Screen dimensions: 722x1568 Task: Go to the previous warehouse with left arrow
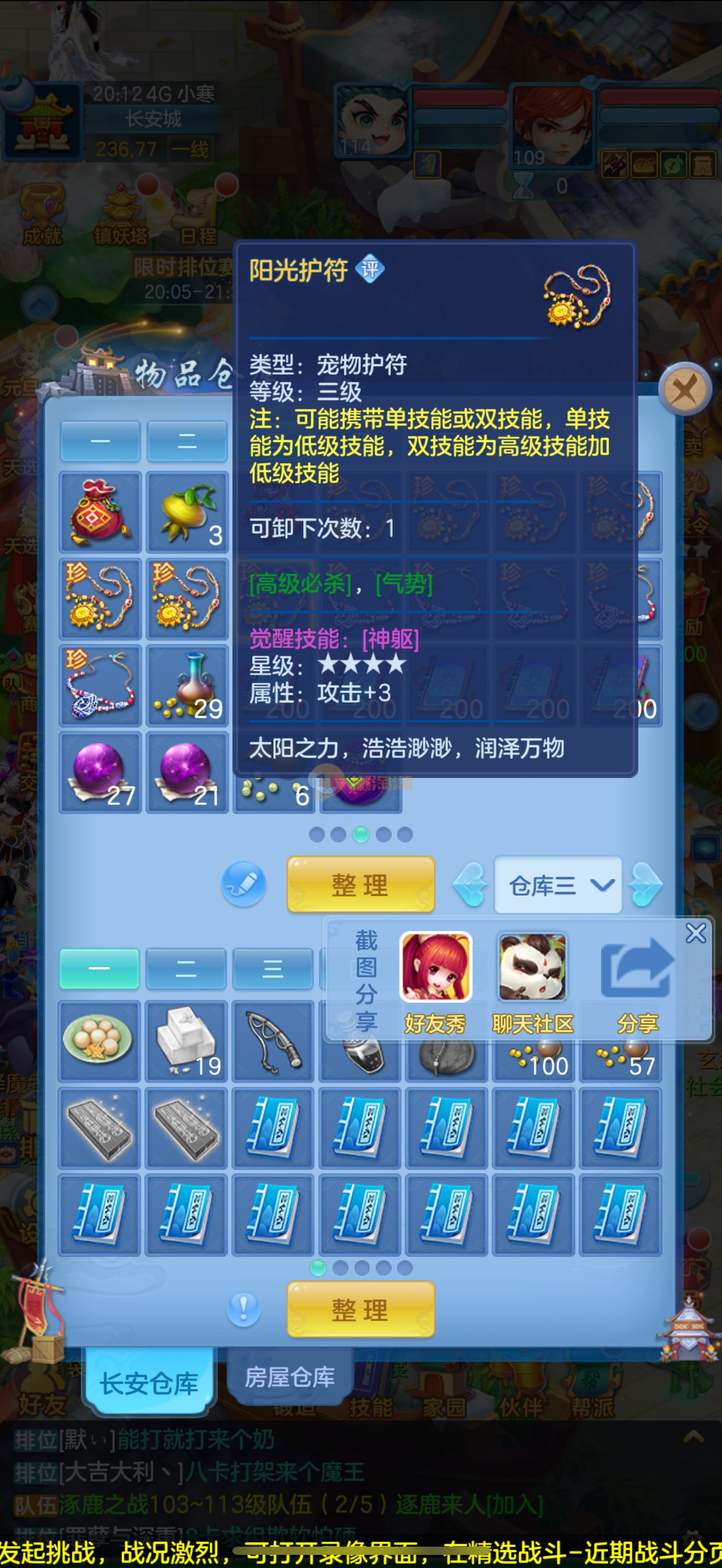[x=470, y=885]
